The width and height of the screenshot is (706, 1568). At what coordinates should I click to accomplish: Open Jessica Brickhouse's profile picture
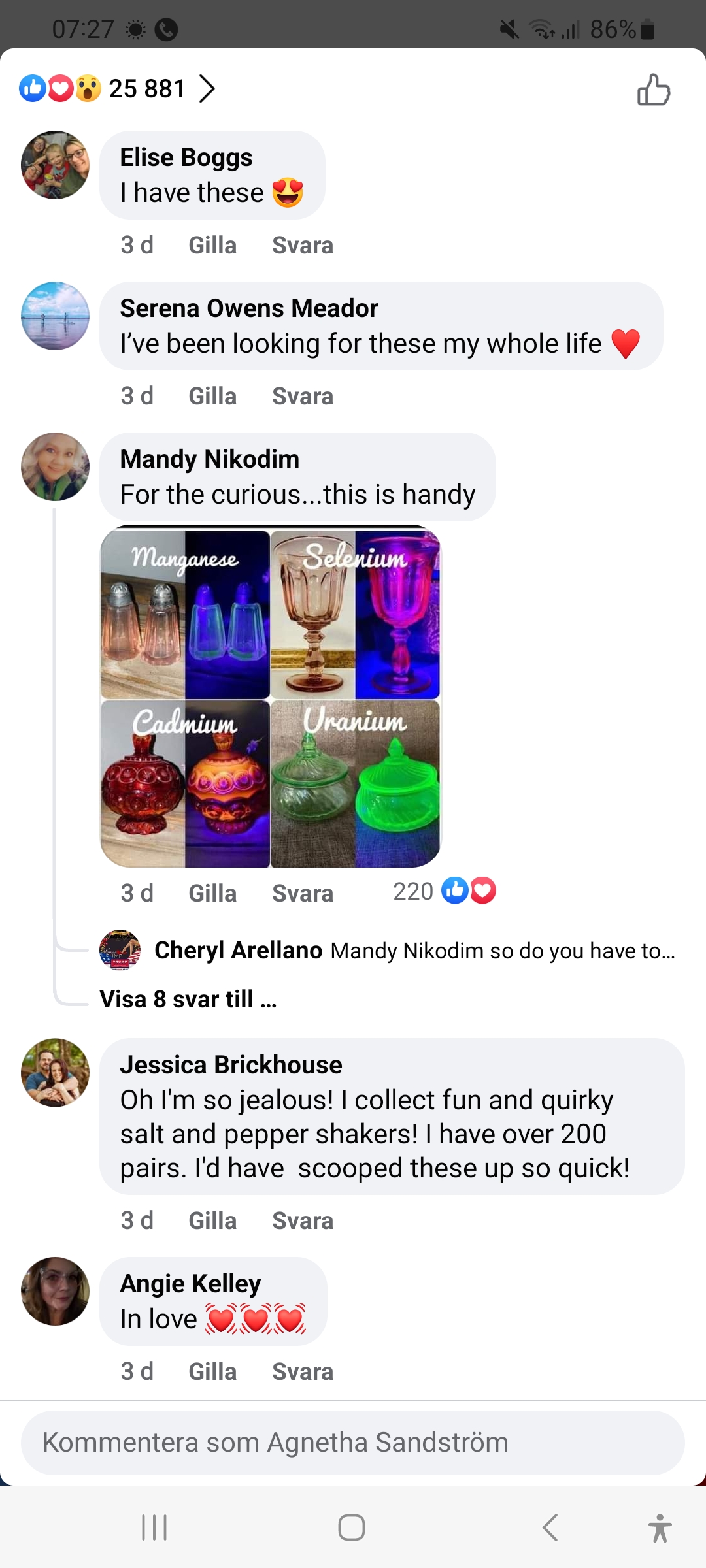56,1072
